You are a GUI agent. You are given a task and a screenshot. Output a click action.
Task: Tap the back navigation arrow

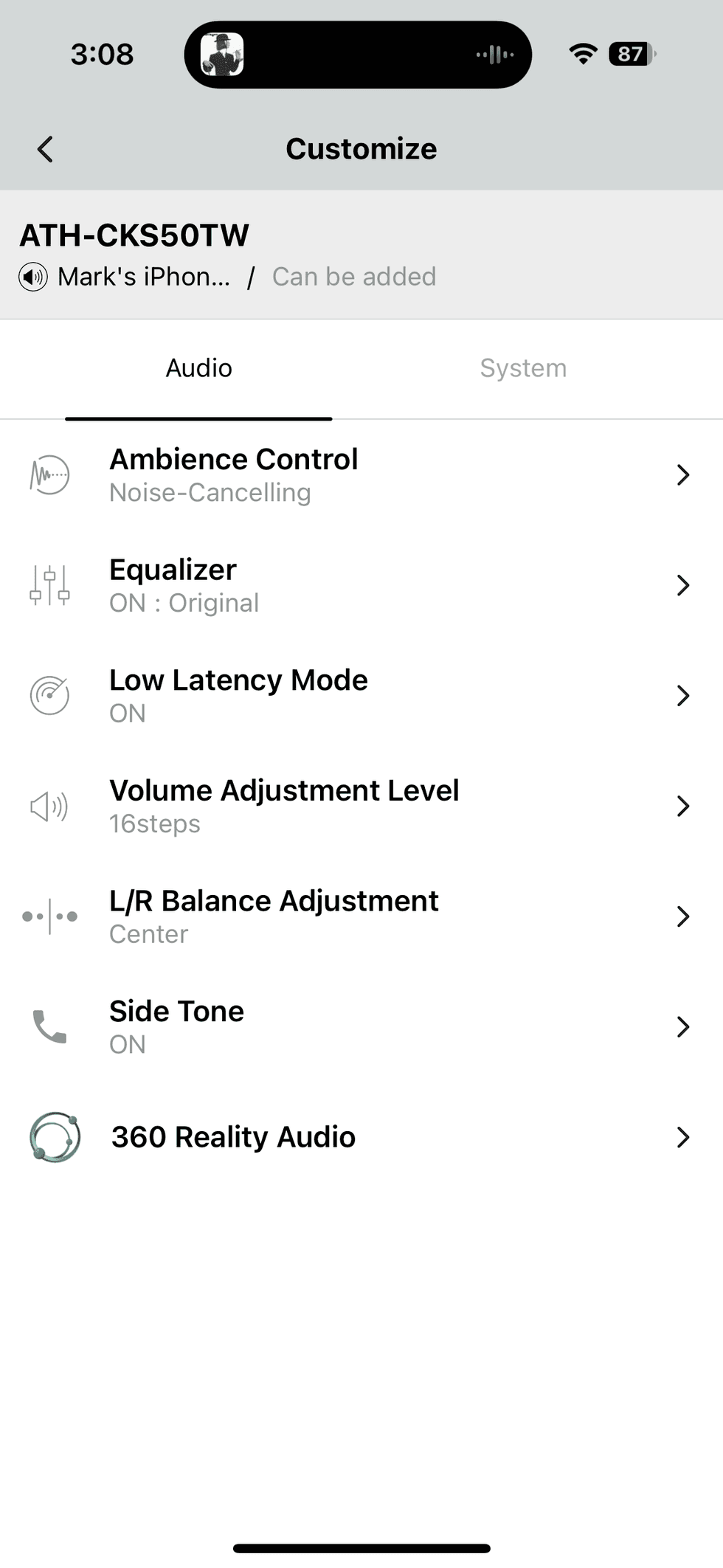coord(45,148)
